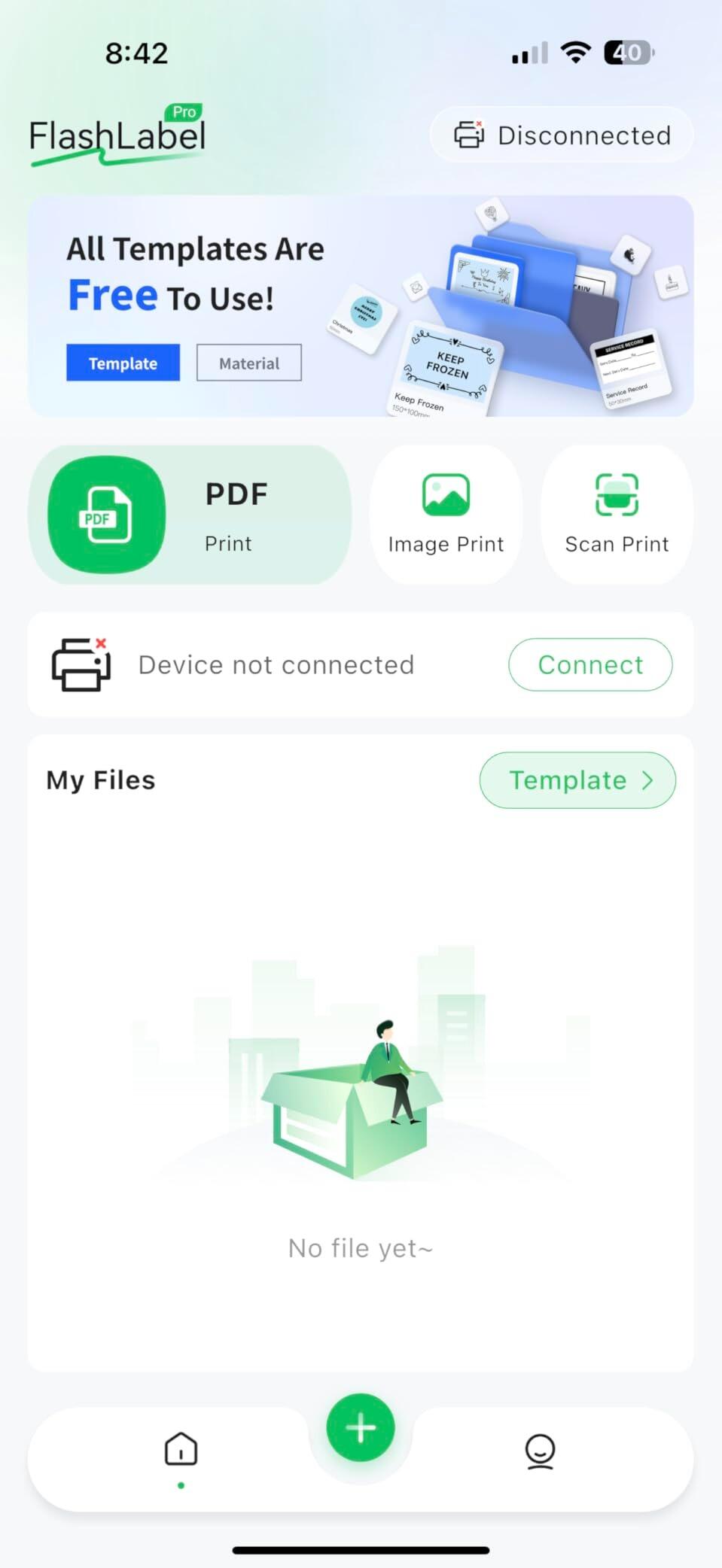Open the Template button in the banner

point(123,363)
